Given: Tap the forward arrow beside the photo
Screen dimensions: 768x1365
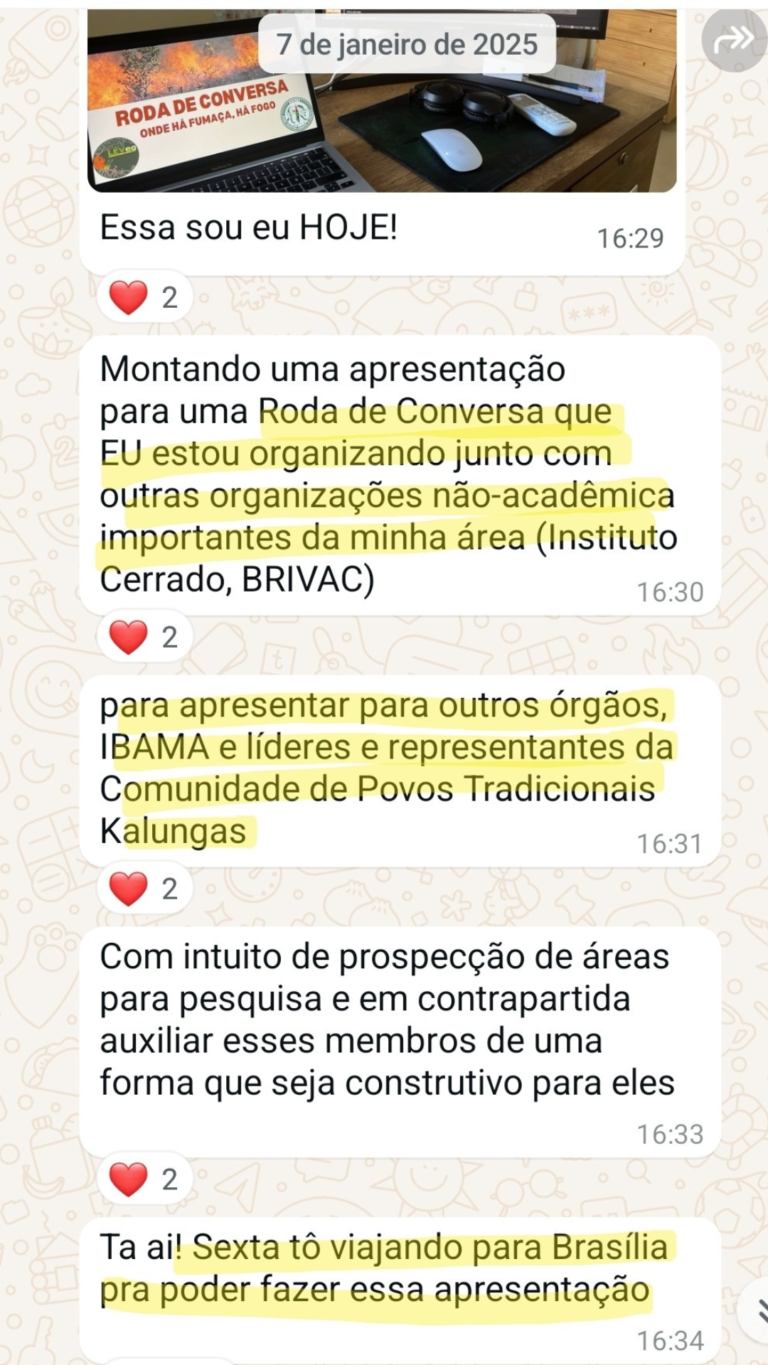Looking at the screenshot, I should [x=733, y=39].
